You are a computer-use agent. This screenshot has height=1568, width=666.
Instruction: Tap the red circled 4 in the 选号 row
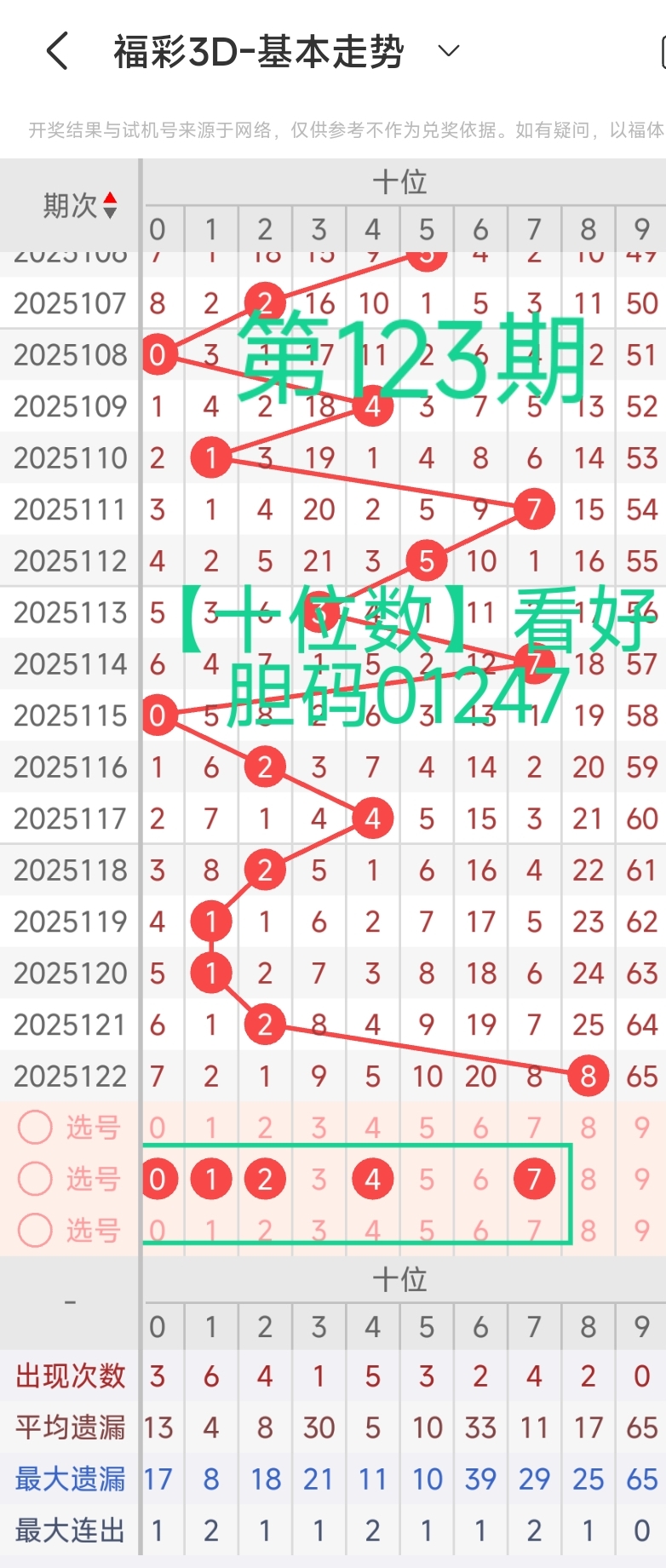tap(372, 1179)
